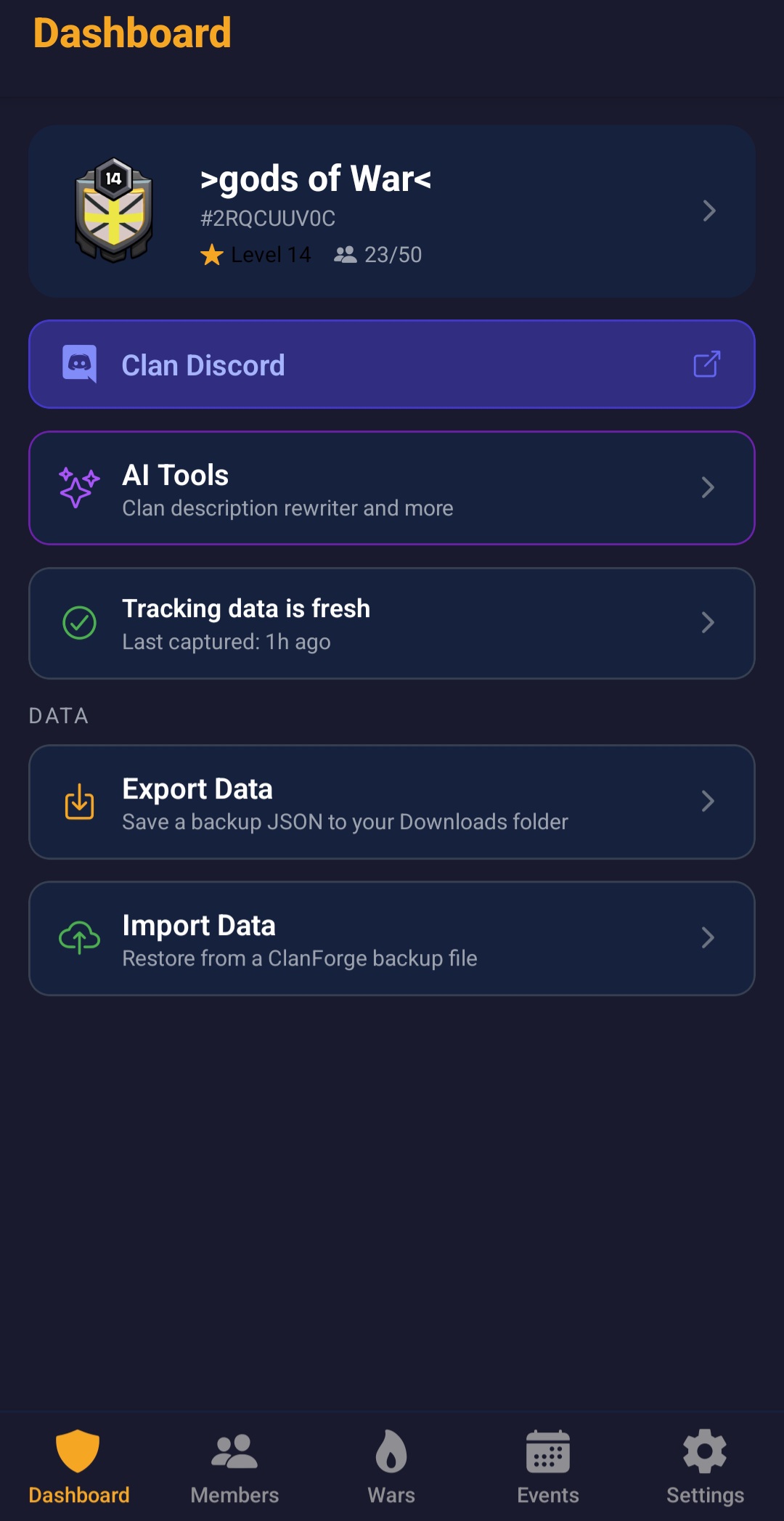Open the >gods of War< clan card
The width and height of the screenshot is (784, 1521).
point(392,211)
